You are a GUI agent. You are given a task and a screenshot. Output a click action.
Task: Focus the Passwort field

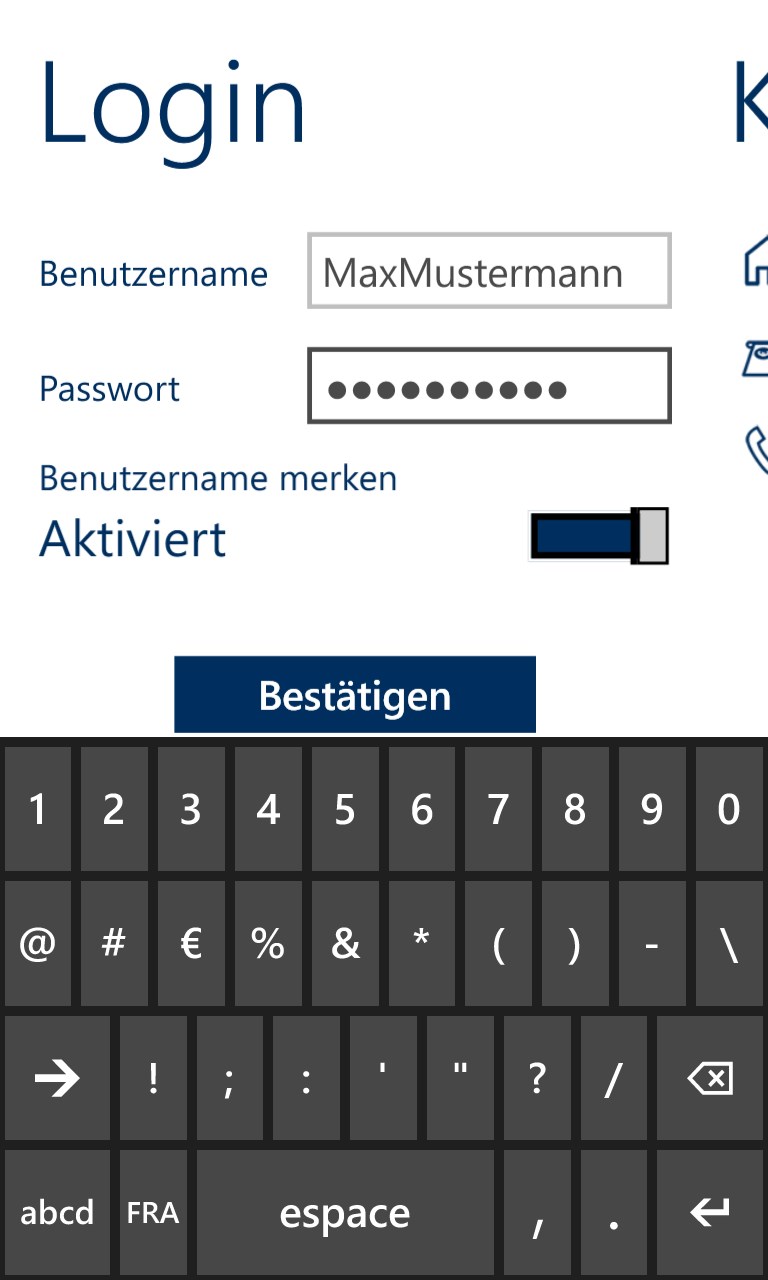point(489,386)
